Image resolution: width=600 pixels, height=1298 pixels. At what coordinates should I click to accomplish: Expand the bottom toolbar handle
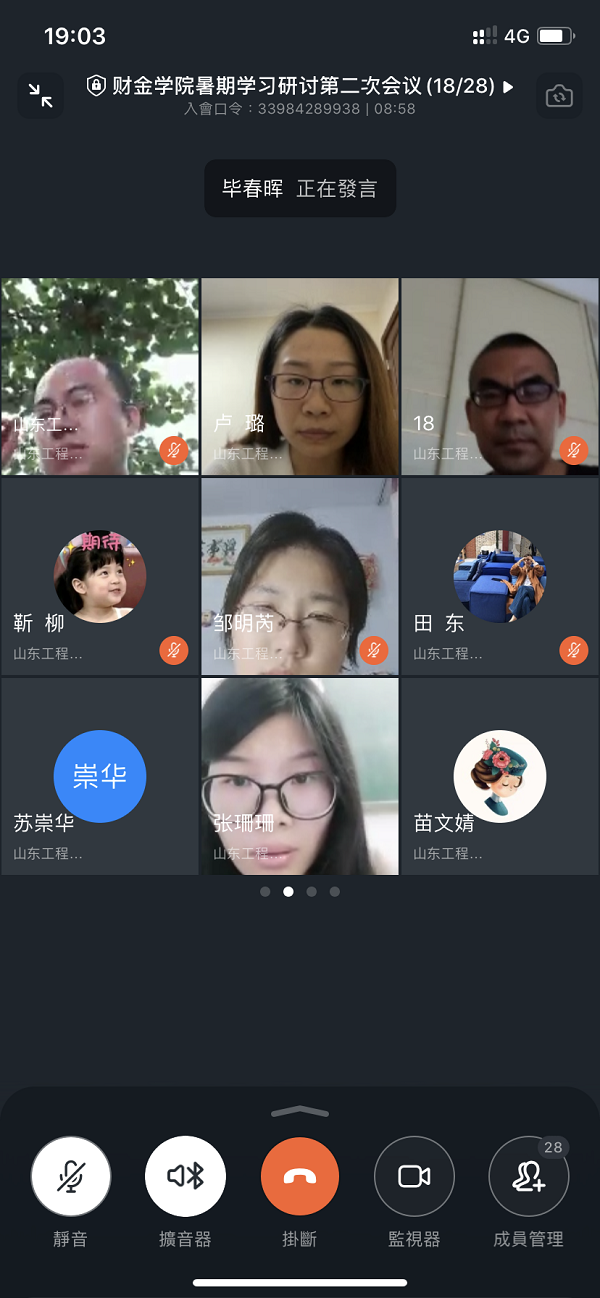pyautogui.click(x=300, y=1112)
